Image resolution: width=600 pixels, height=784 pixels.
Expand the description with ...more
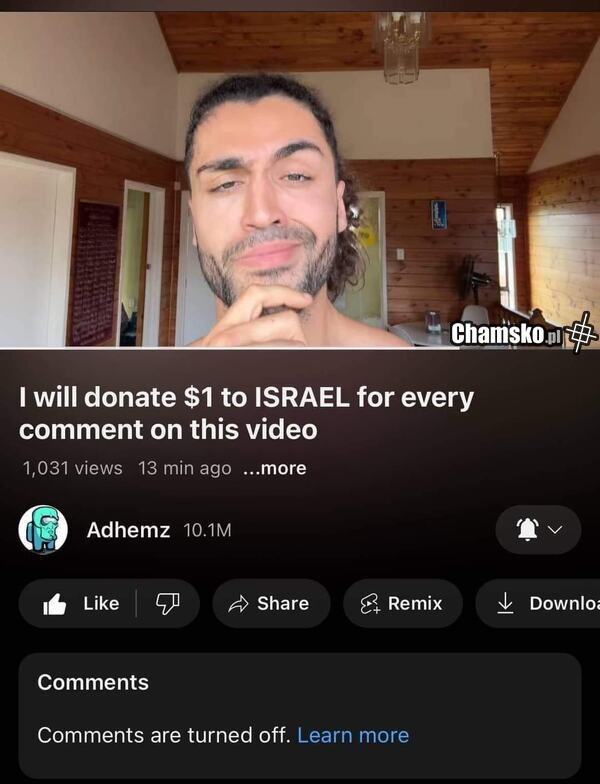(274, 468)
